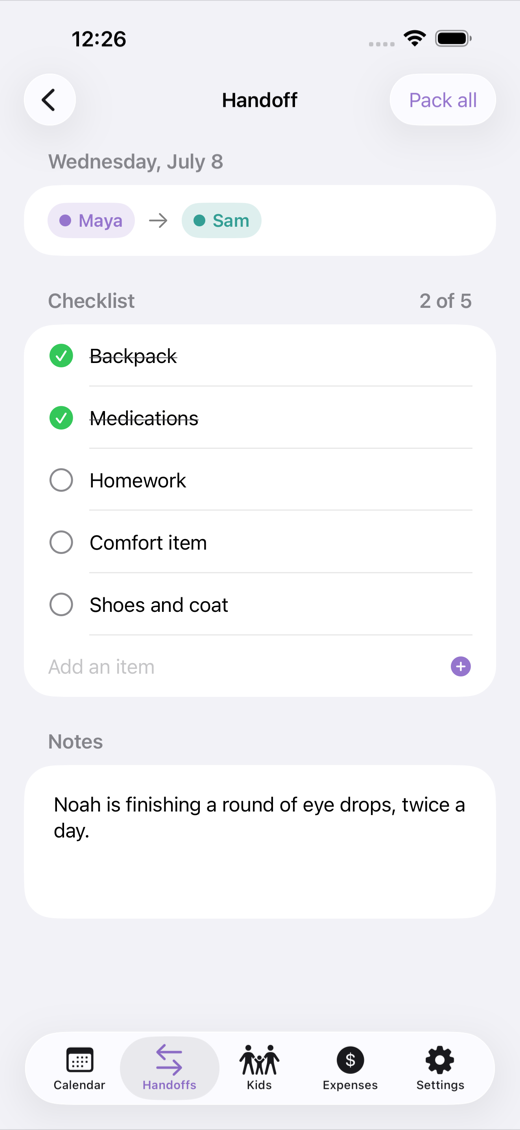Image resolution: width=520 pixels, height=1130 pixels.
Task: Uncheck the Medications item
Action: [61, 418]
